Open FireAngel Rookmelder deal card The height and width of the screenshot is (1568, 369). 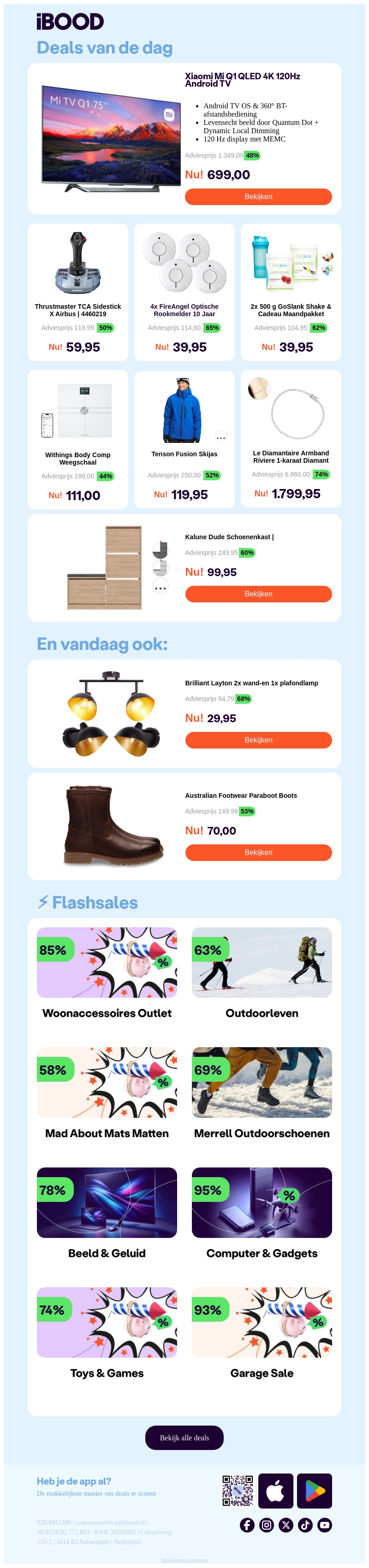click(184, 292)
